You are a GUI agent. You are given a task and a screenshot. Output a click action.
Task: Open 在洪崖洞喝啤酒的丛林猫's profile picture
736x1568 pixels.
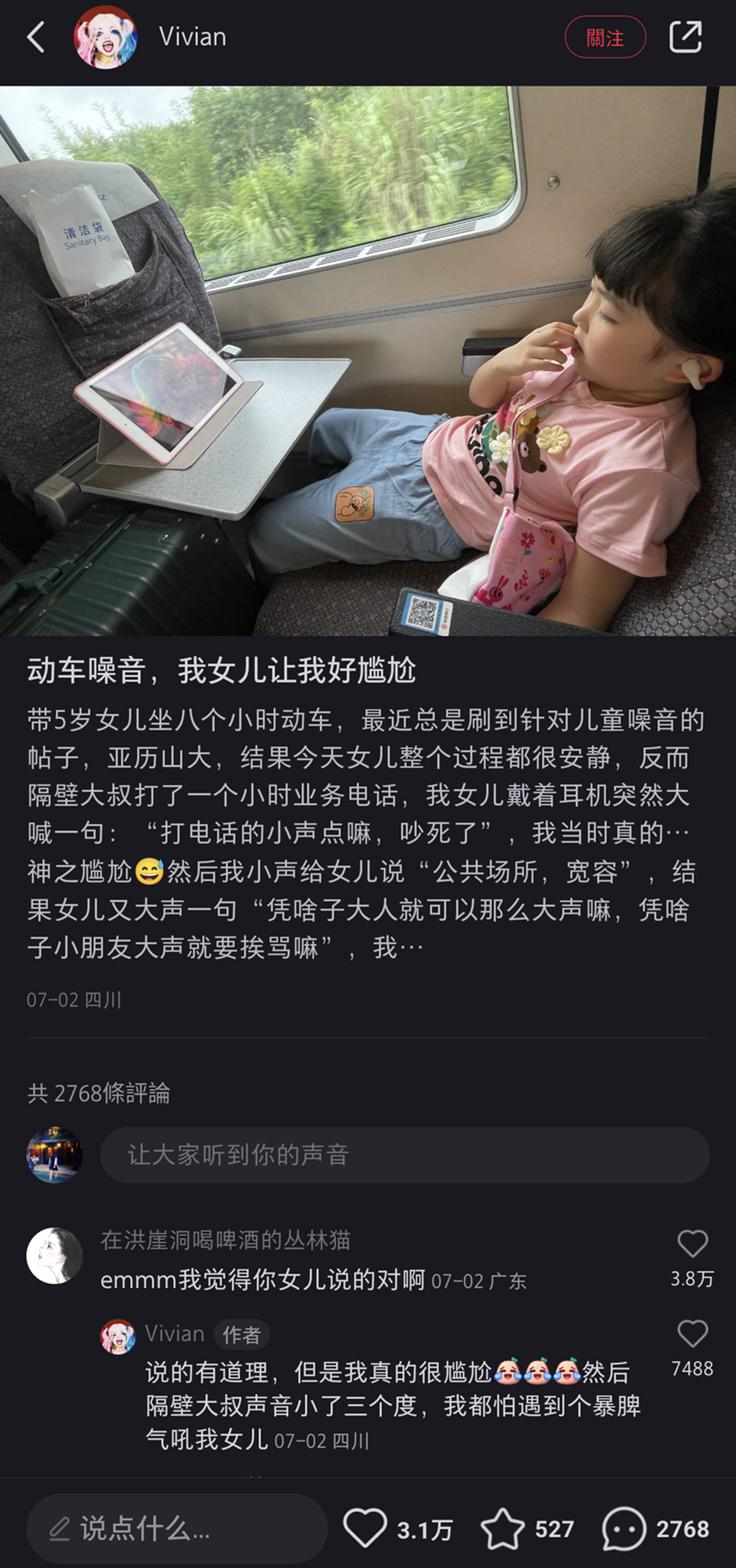point(54,1255)
